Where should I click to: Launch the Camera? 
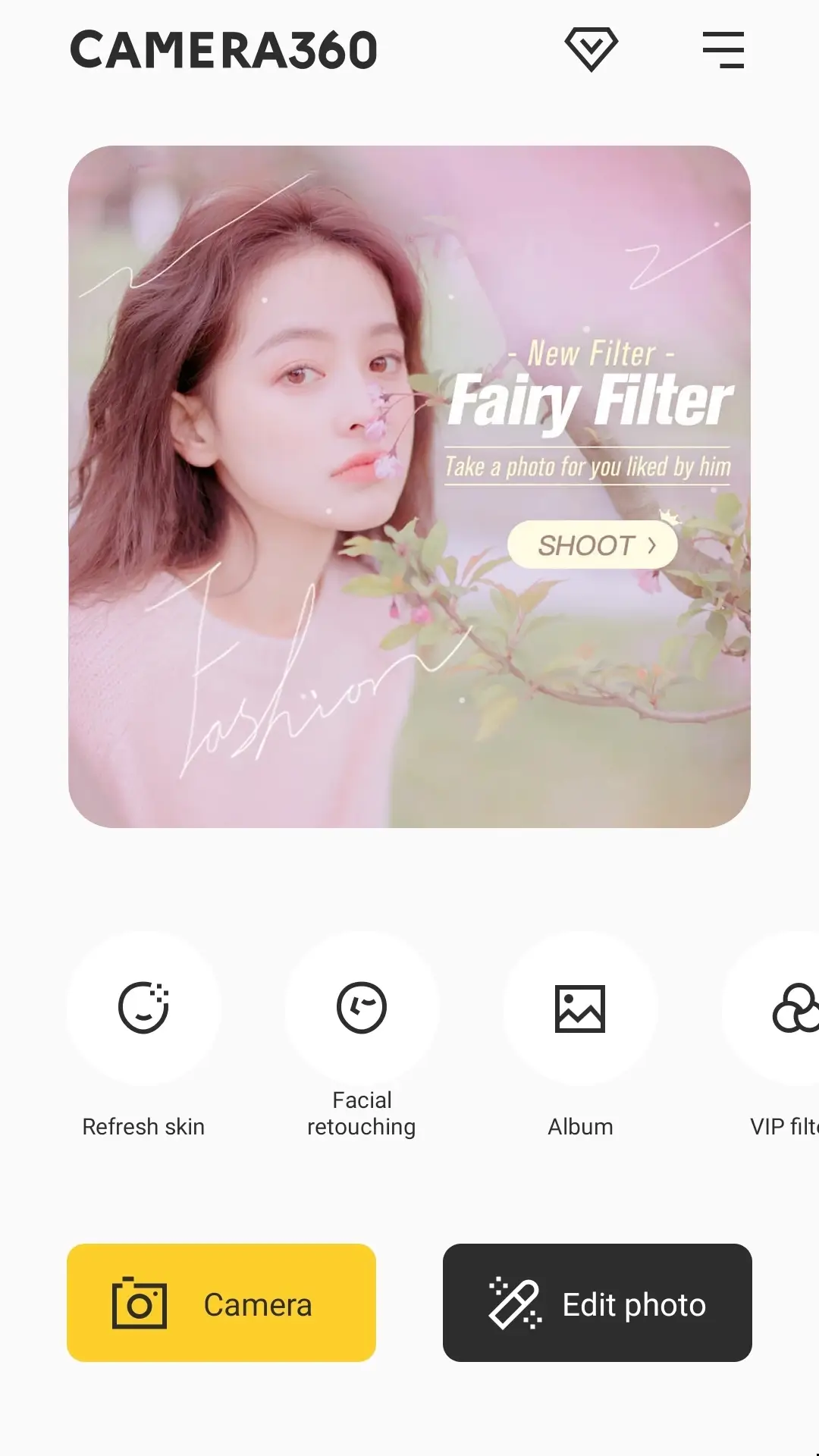(x=221, y=1303)
